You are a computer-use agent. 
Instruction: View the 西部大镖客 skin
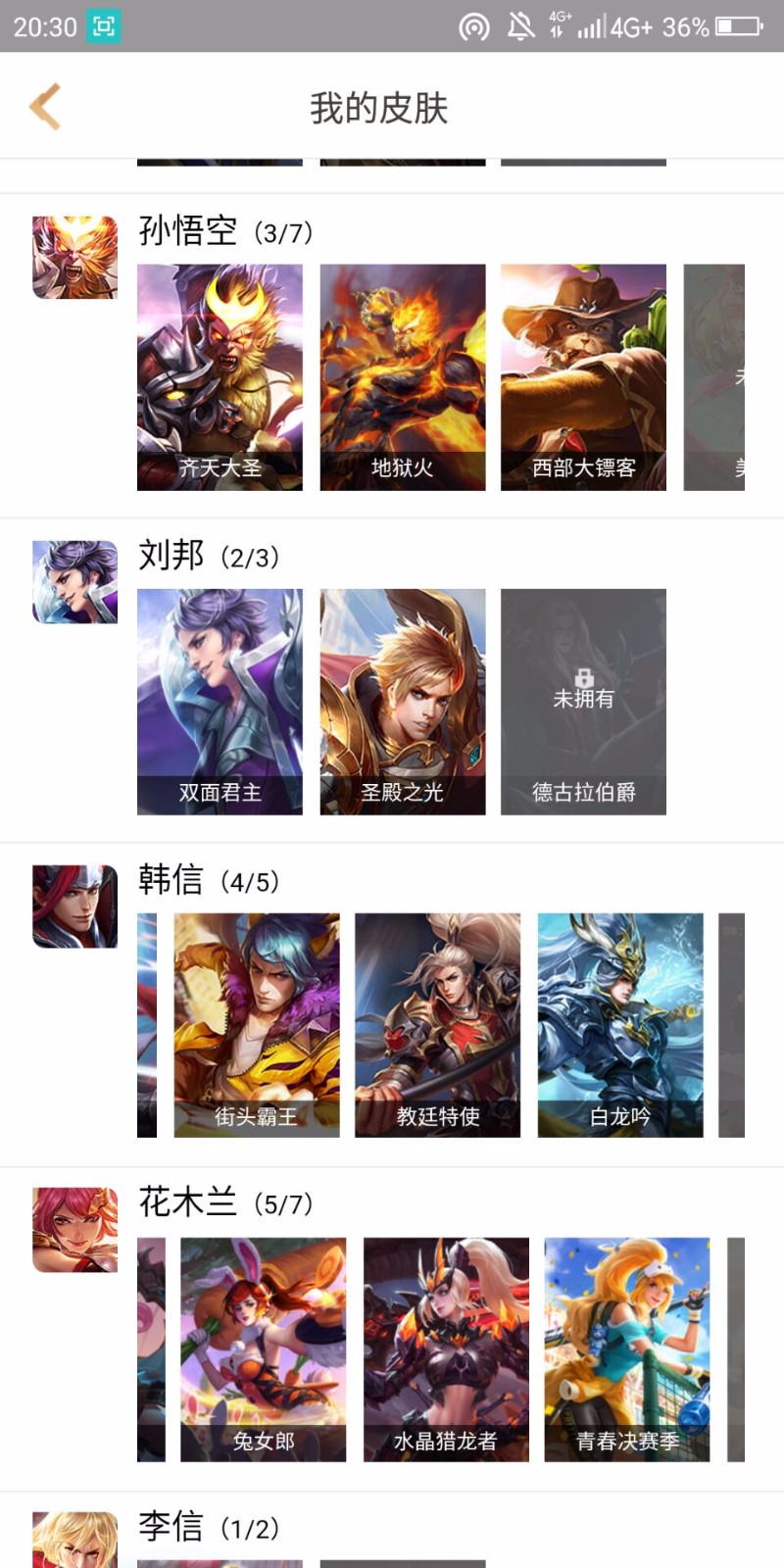(583, 376)
